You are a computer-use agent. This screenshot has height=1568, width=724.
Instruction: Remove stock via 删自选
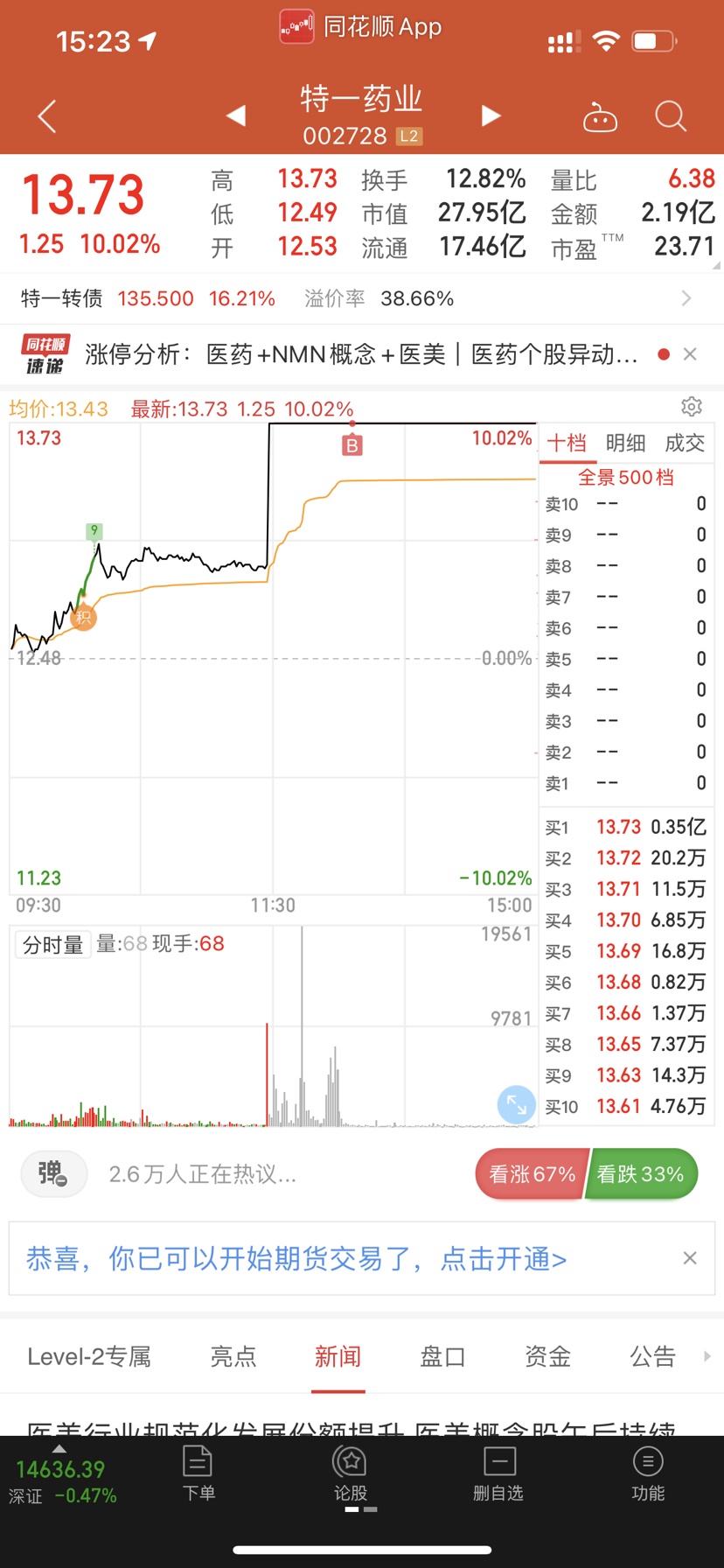[498, 1473]
